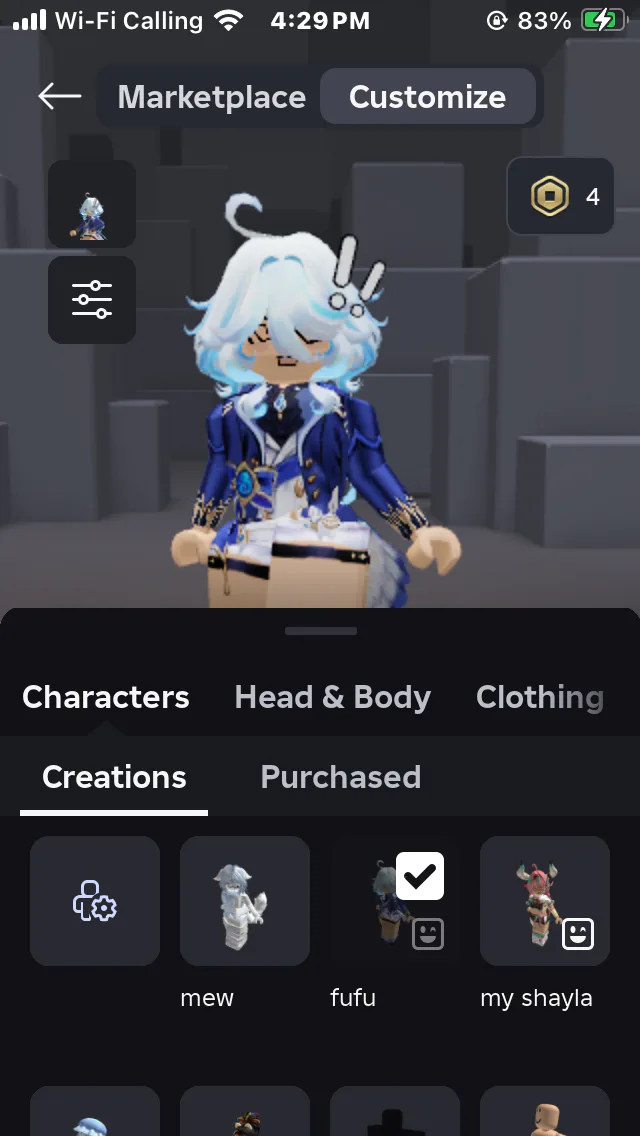Equip the my shayla character

point(545,901)
